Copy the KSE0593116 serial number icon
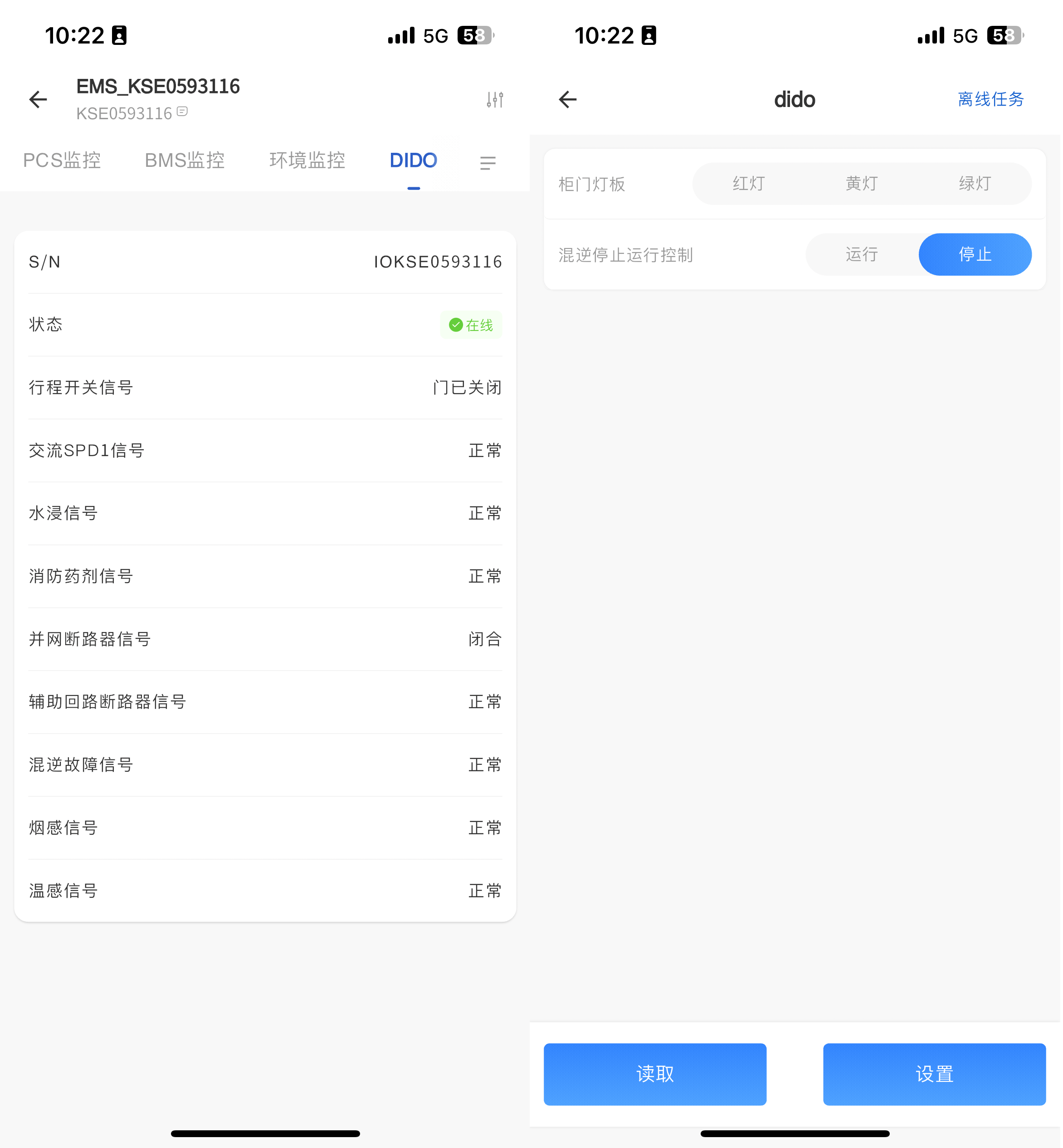This screenshot has width=1063, height=1148. (x=182, y=112)
